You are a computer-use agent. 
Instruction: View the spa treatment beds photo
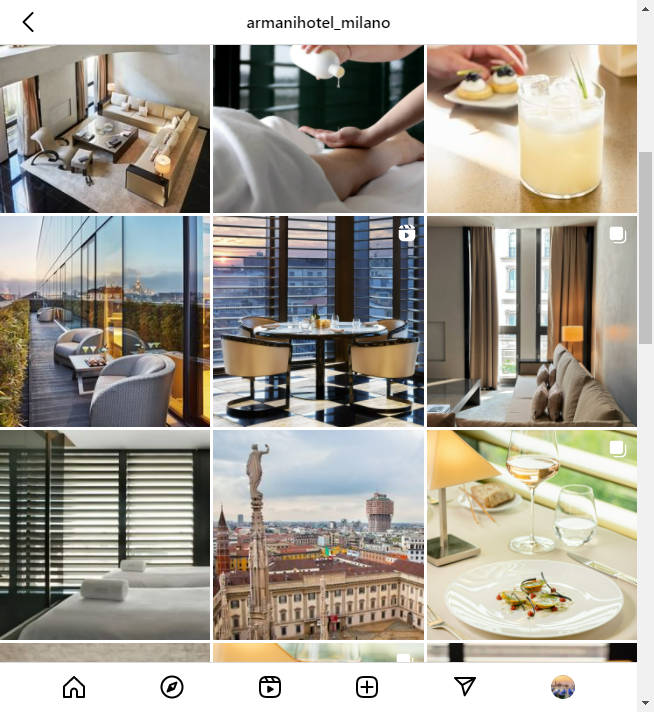105,534
